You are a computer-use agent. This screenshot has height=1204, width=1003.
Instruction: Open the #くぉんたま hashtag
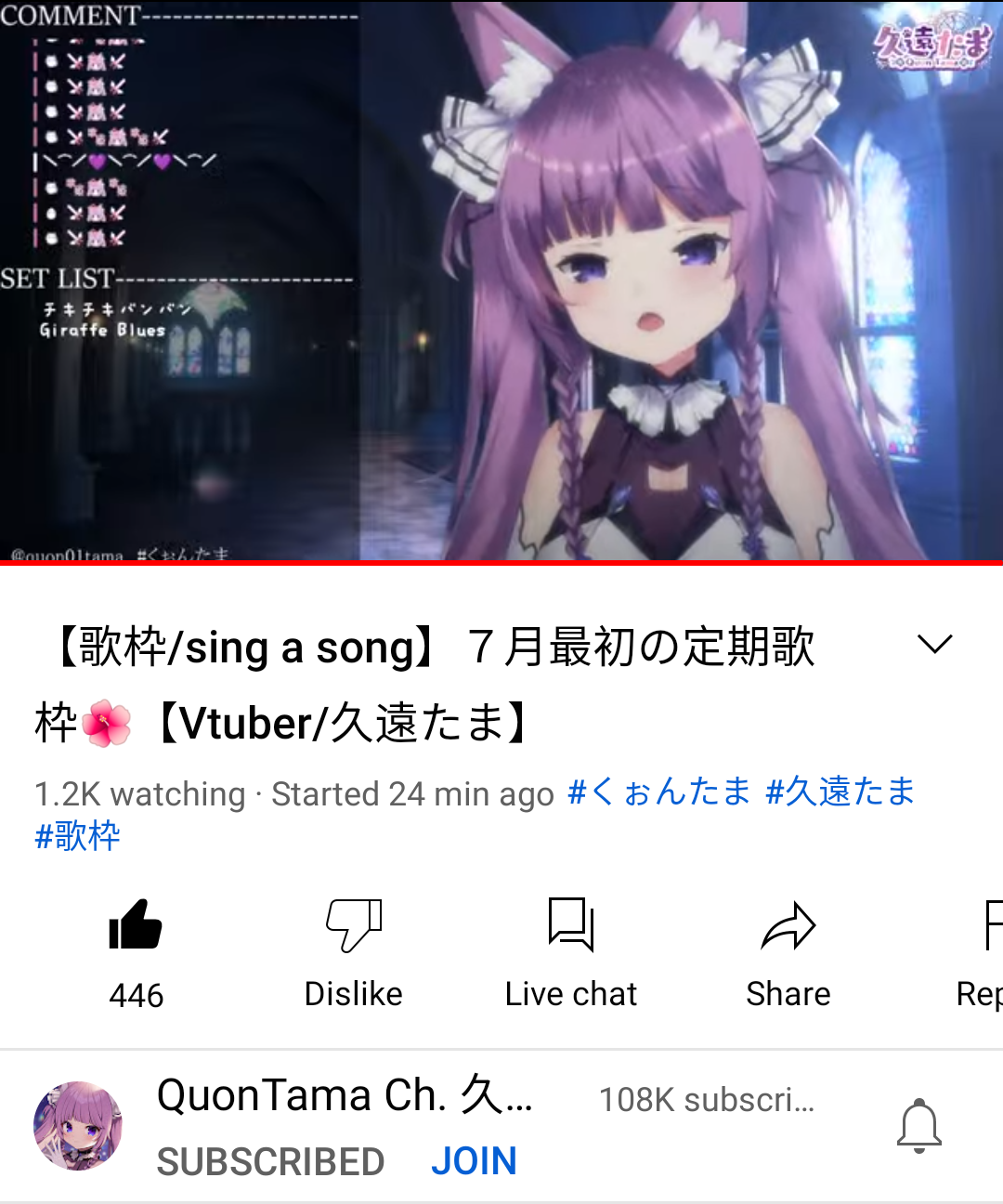tap(658, 792)
